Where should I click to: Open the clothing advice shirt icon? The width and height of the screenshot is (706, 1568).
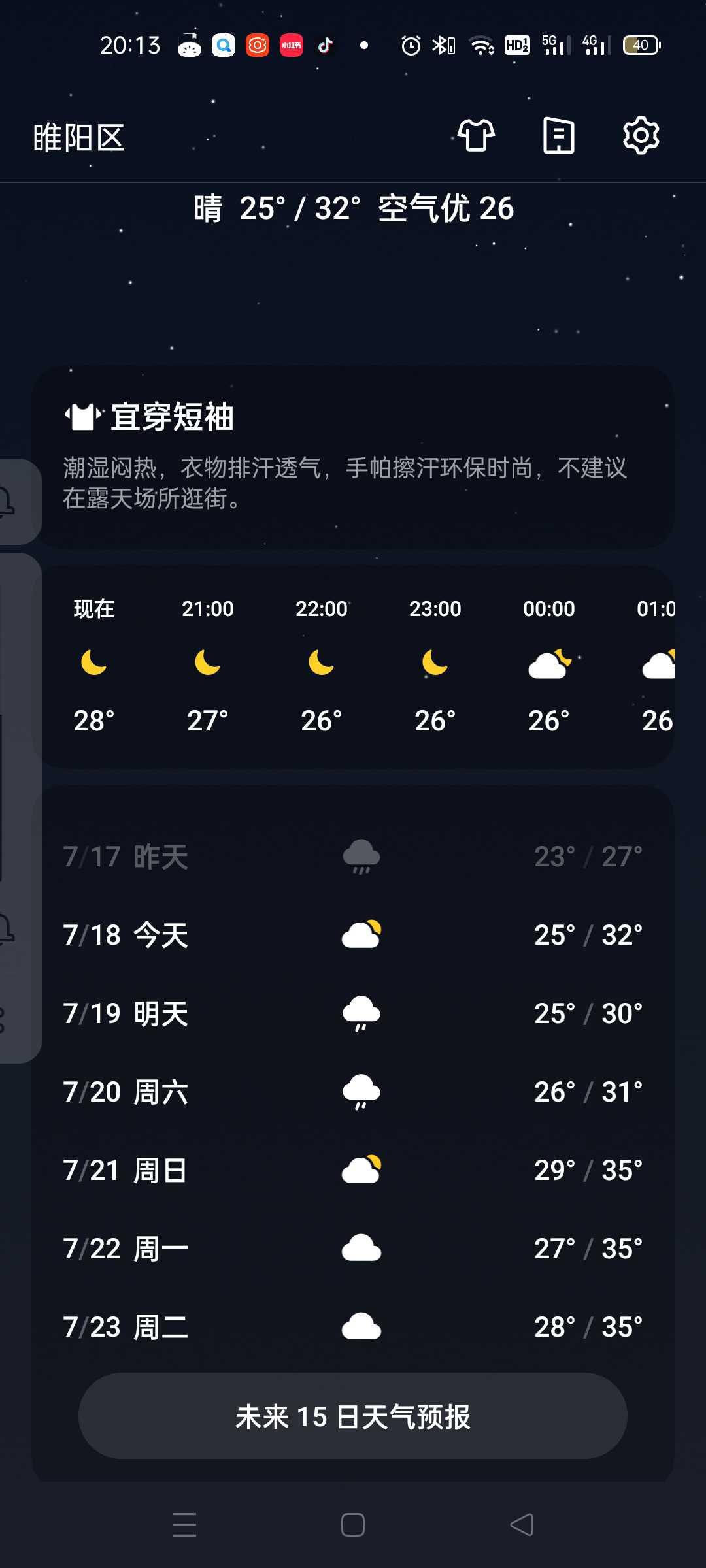(x=476, y=136)
